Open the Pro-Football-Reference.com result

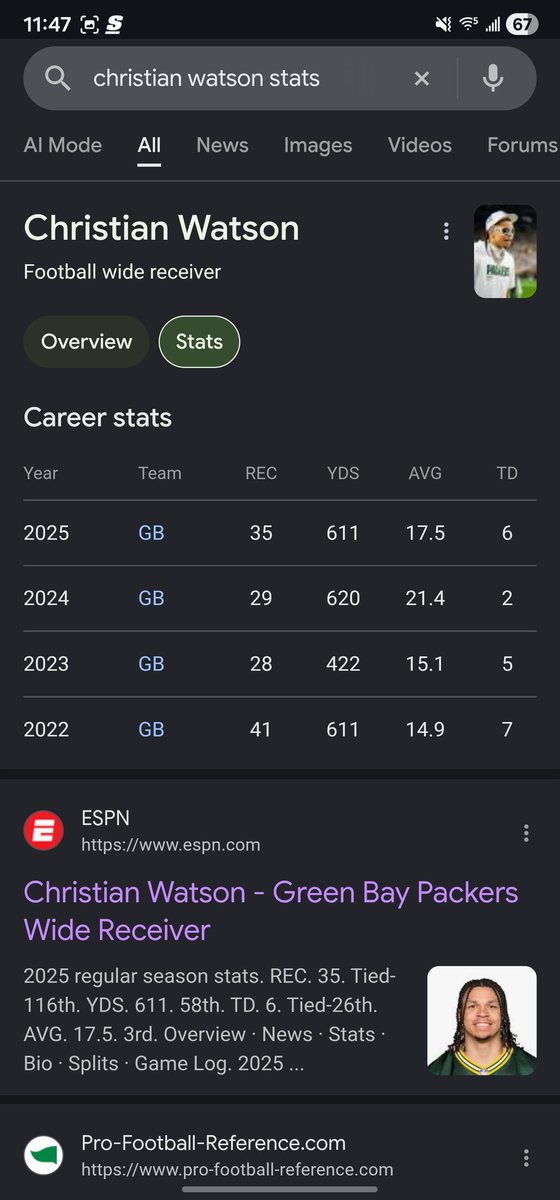click(x=237, y=1155)
